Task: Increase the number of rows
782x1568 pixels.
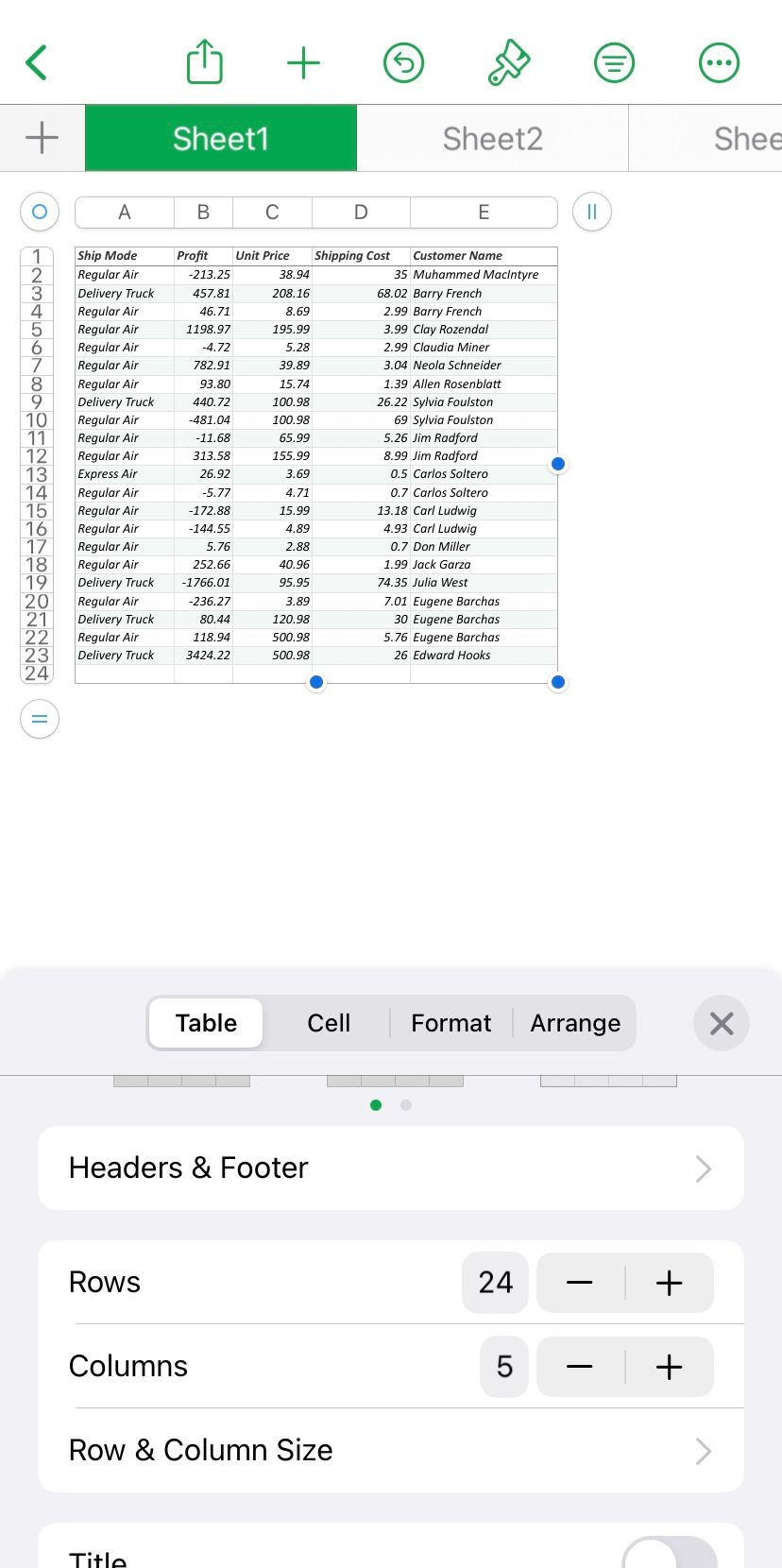Action: [x=669, y=1283]
